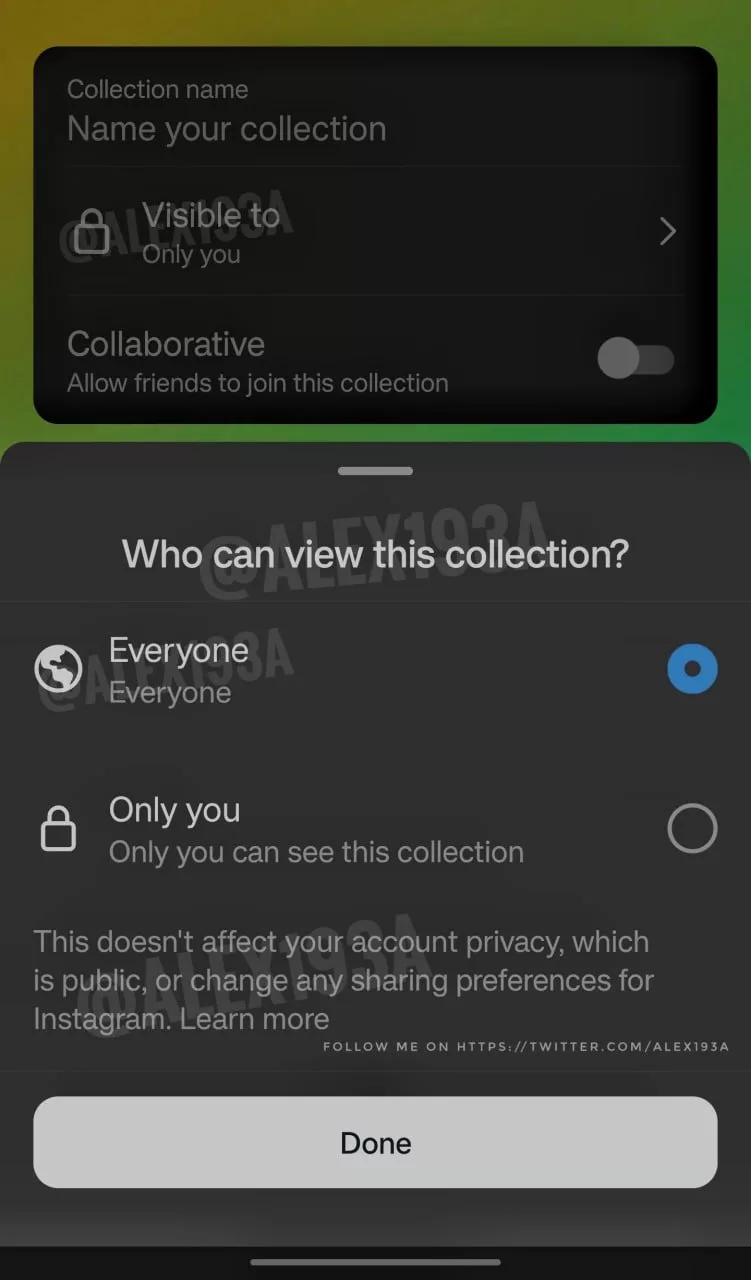Toggle the Collaborative switch
The height and width of the screenshot is (1280, 751).
coord(635,358)
